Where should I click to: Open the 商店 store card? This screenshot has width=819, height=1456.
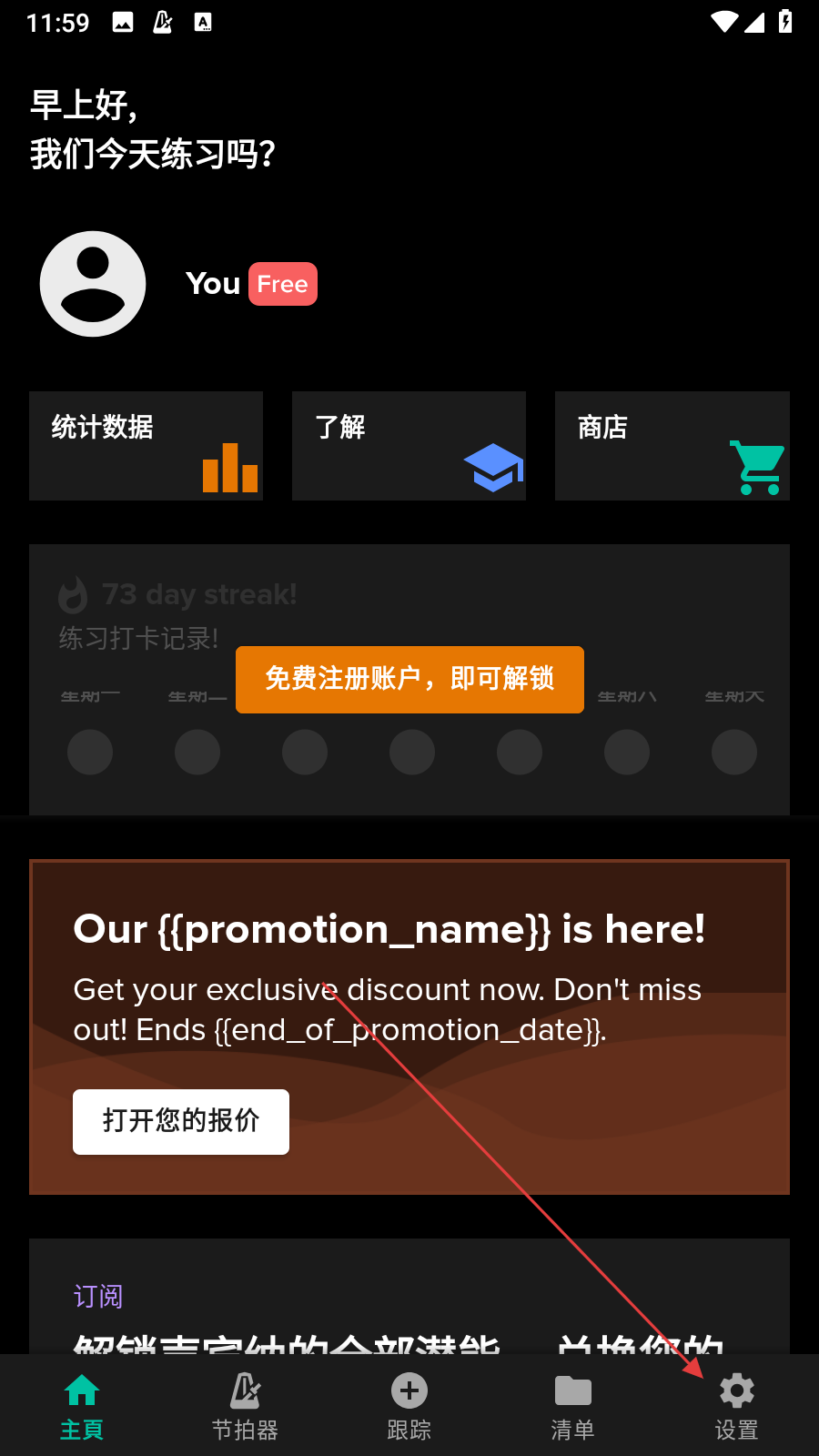(672, 446)
